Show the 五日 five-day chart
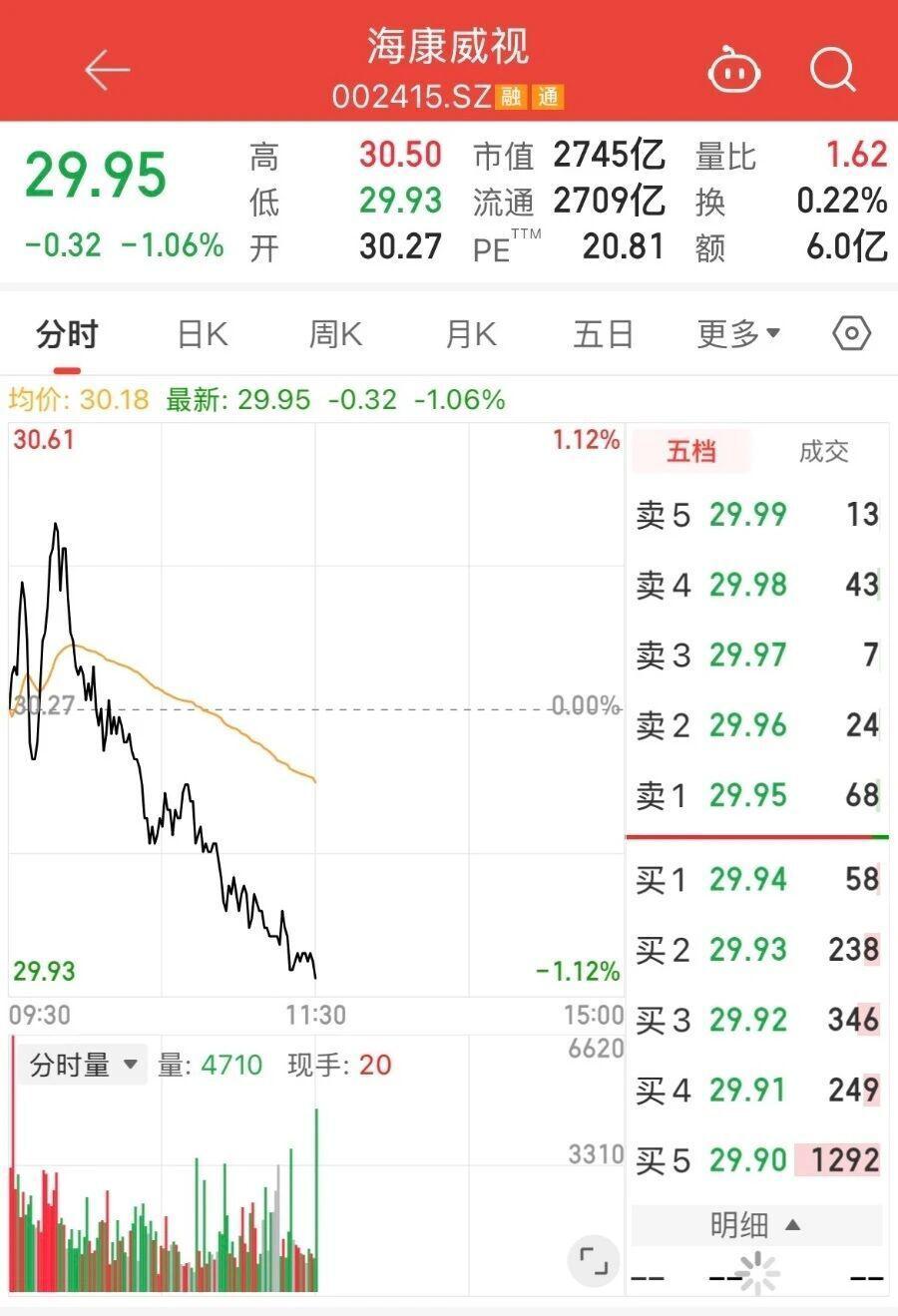Screen dimensions: 898x1316 [604, 334]
